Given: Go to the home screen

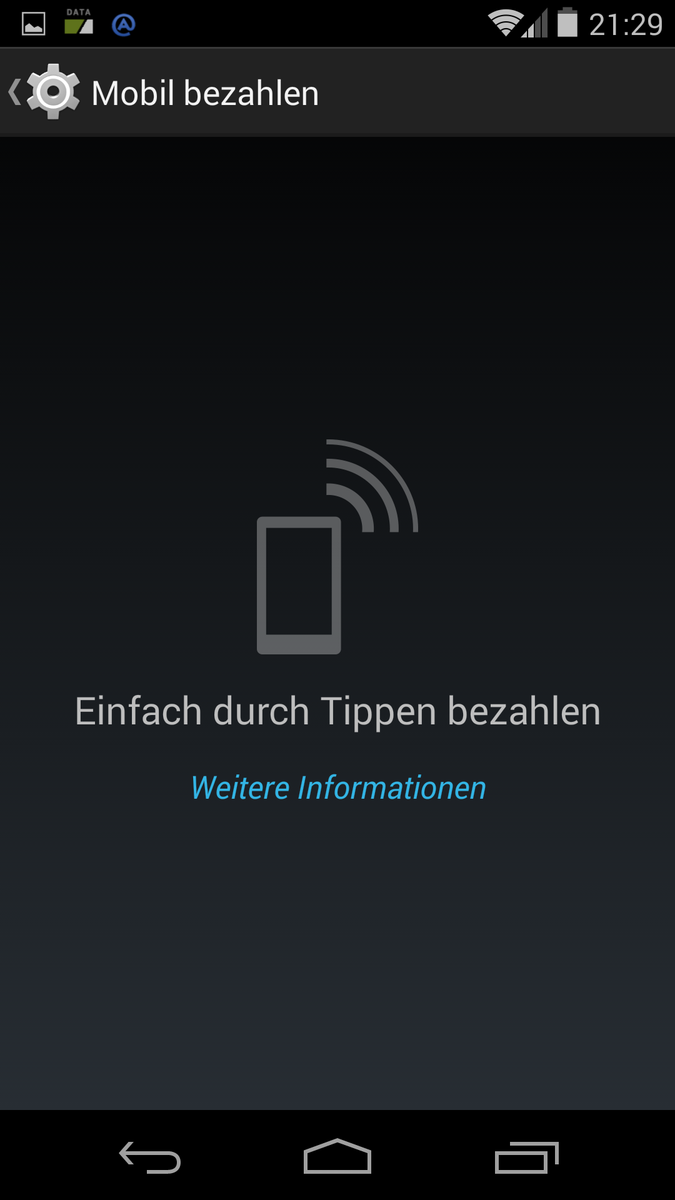Looking at the screenshot, I should (x=337, y=1157).
